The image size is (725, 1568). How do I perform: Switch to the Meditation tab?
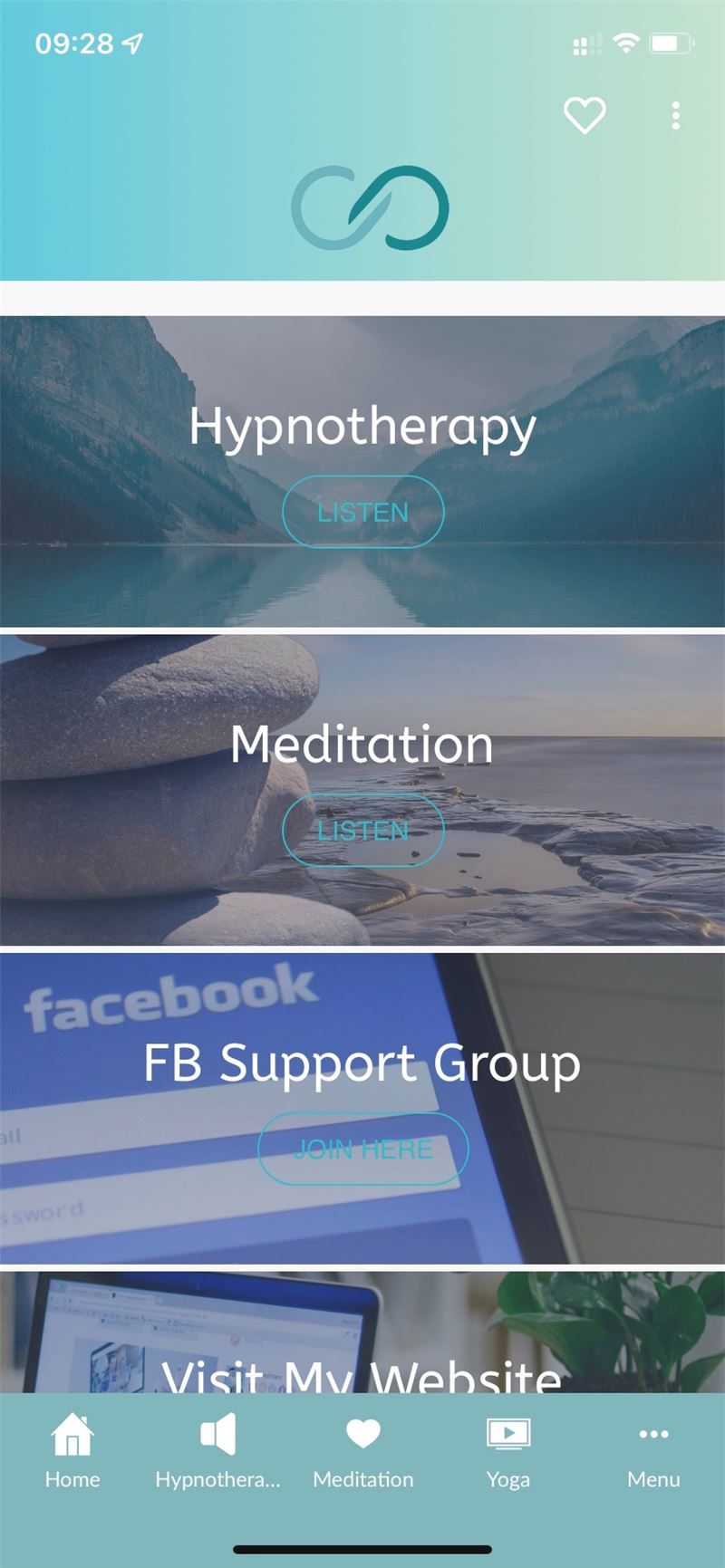coord(362,1451)
